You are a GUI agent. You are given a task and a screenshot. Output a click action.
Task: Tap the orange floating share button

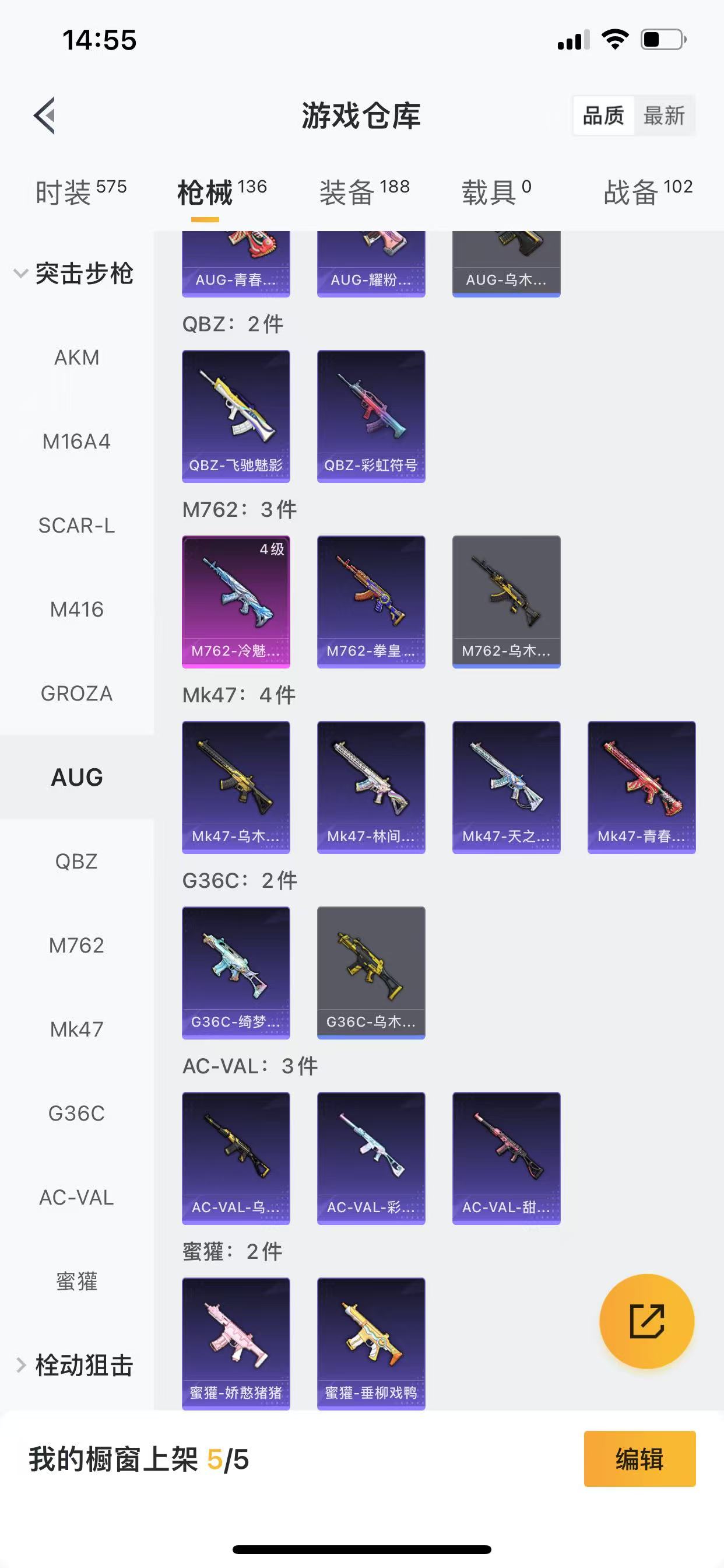pyautogui.click(x=646, y=1321)
